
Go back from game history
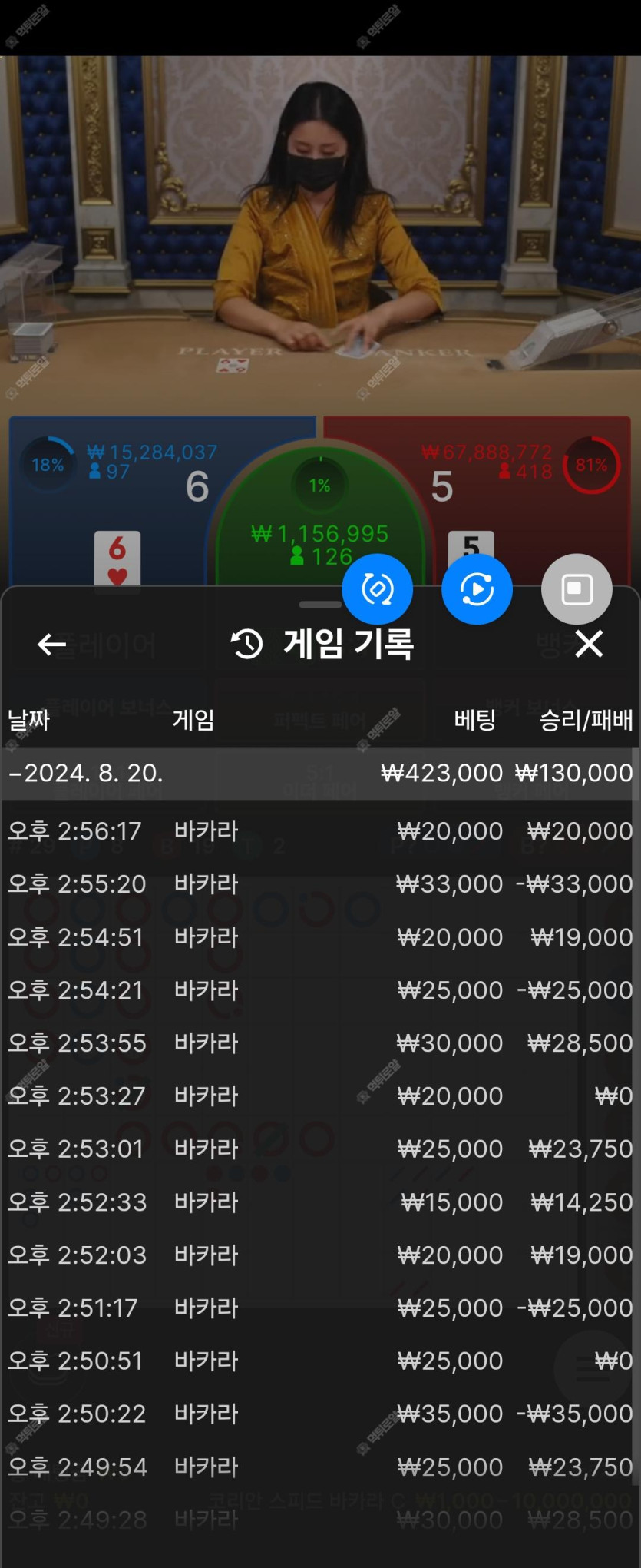51,645
